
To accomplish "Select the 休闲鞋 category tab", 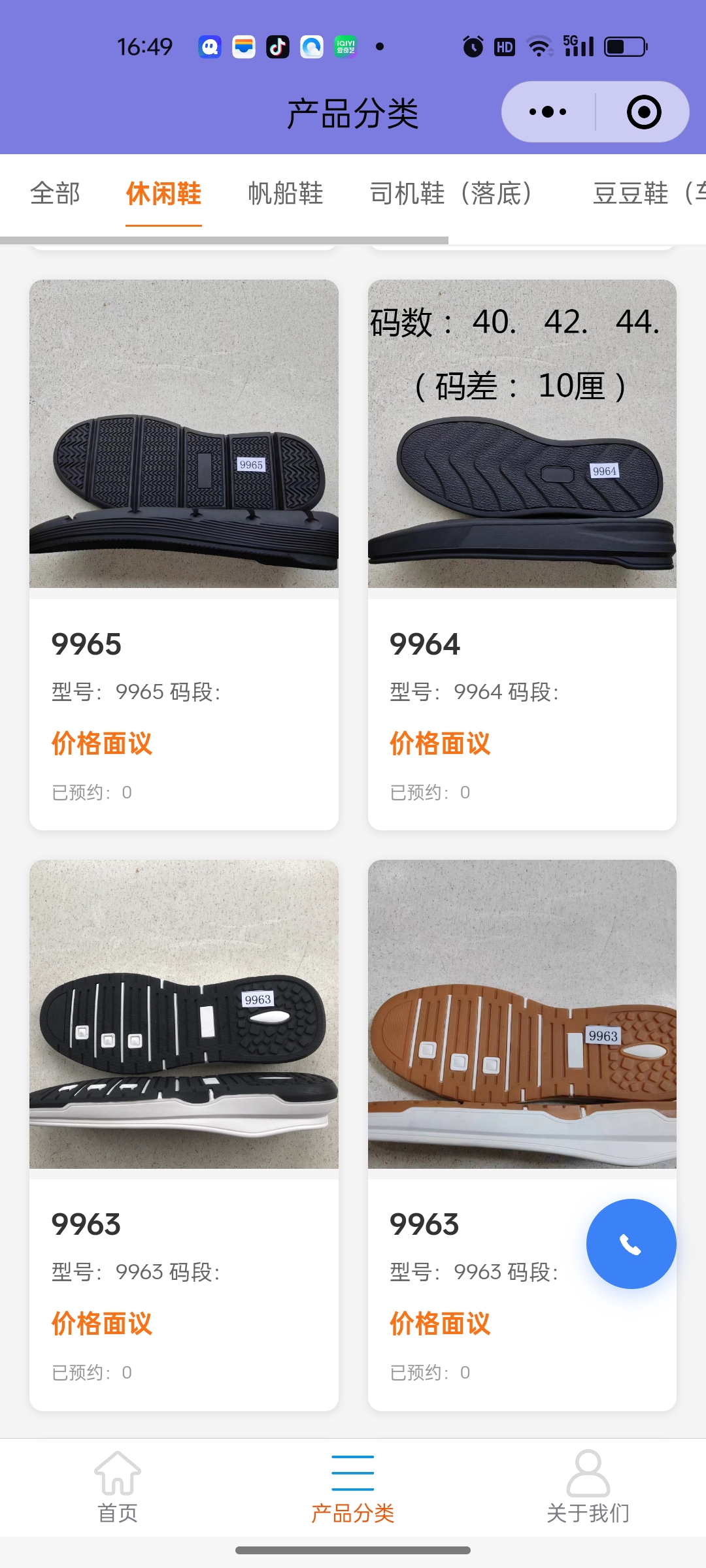I will [x=163, y=194].
